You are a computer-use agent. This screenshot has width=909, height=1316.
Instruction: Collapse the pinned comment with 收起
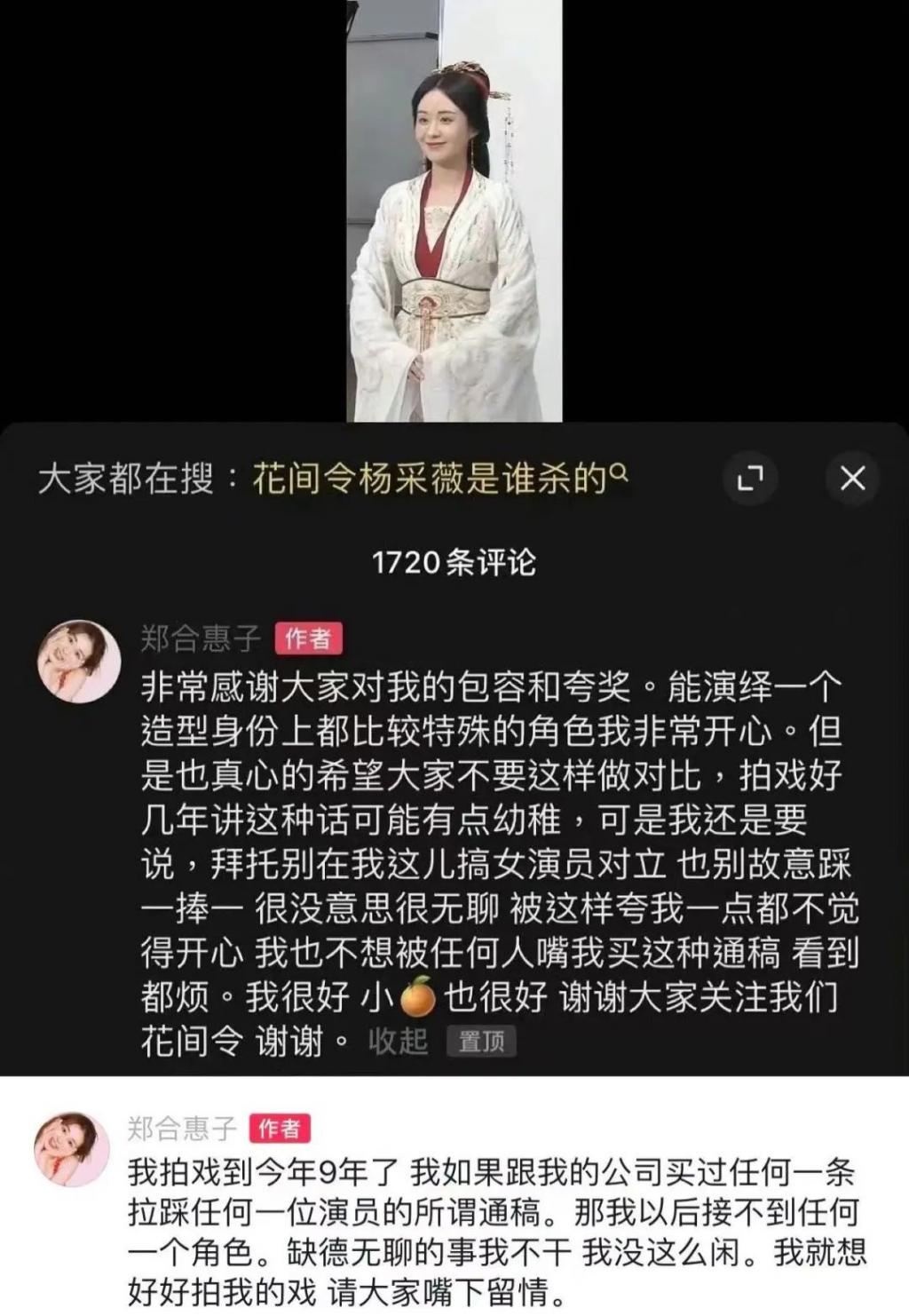(398, 1041)
